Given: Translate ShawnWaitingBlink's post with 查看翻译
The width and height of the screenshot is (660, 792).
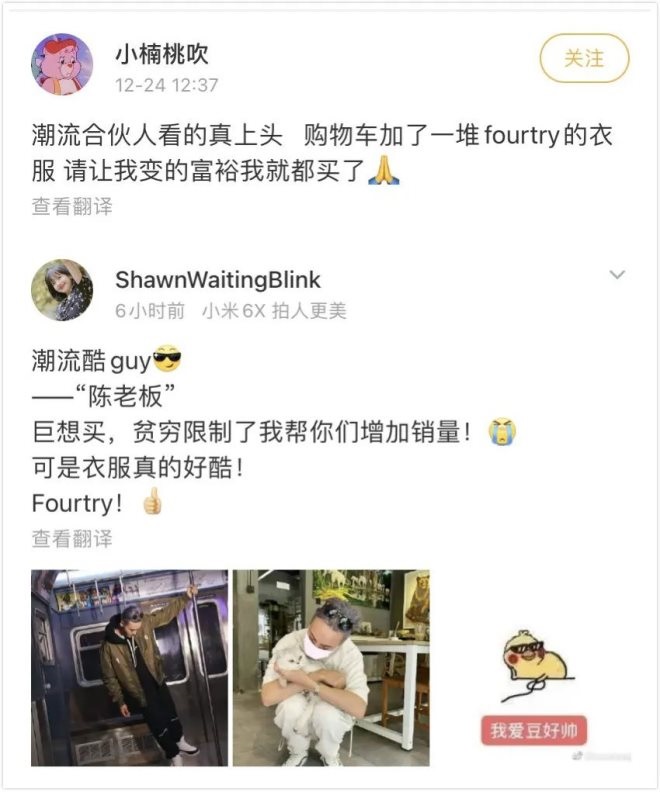Looking at the screenshot, I should pos(72,538).
